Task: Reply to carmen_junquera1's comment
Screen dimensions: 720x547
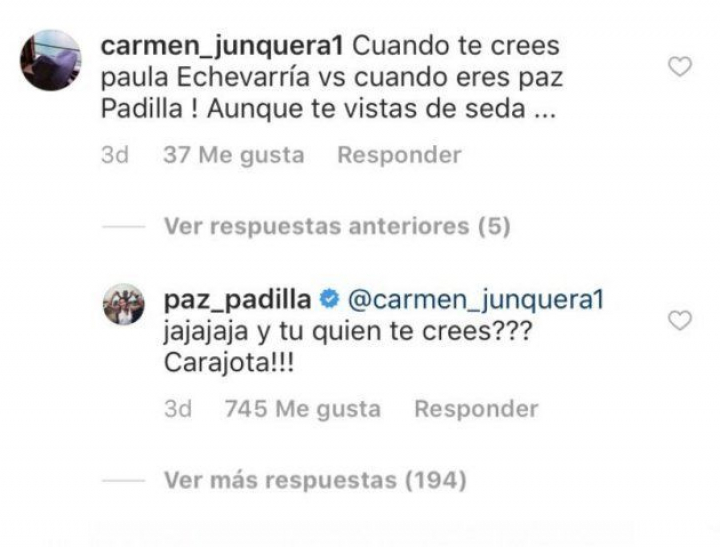Action: click(399, 155)
